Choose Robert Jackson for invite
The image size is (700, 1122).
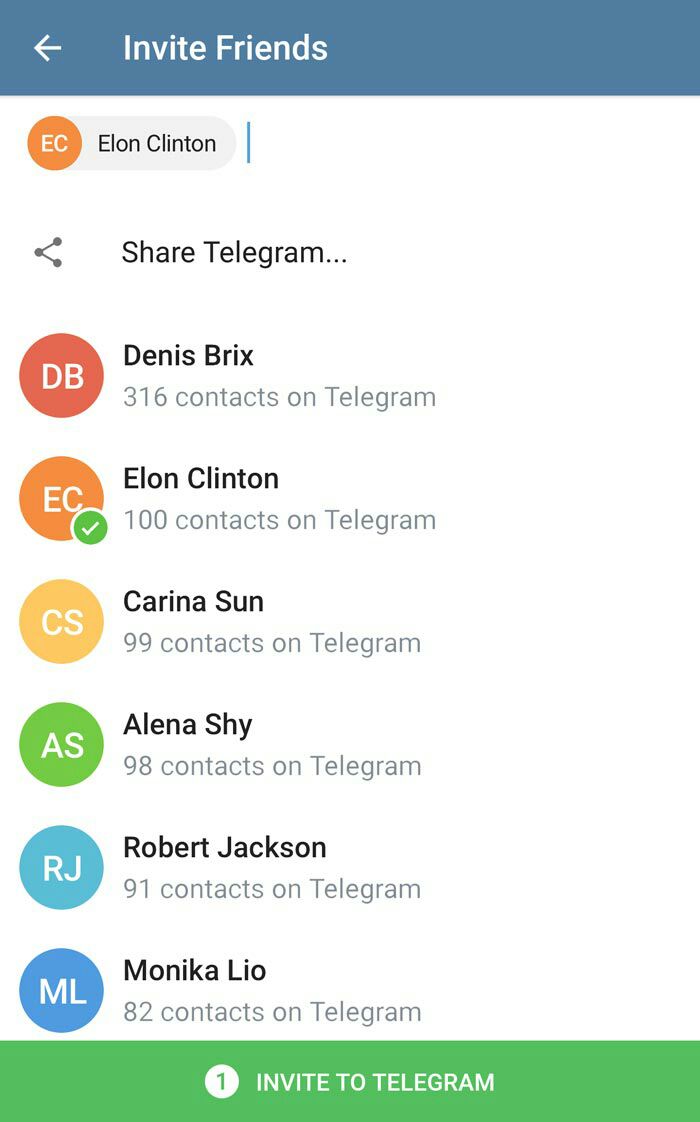pyautogui.click(x=350, y=868)
